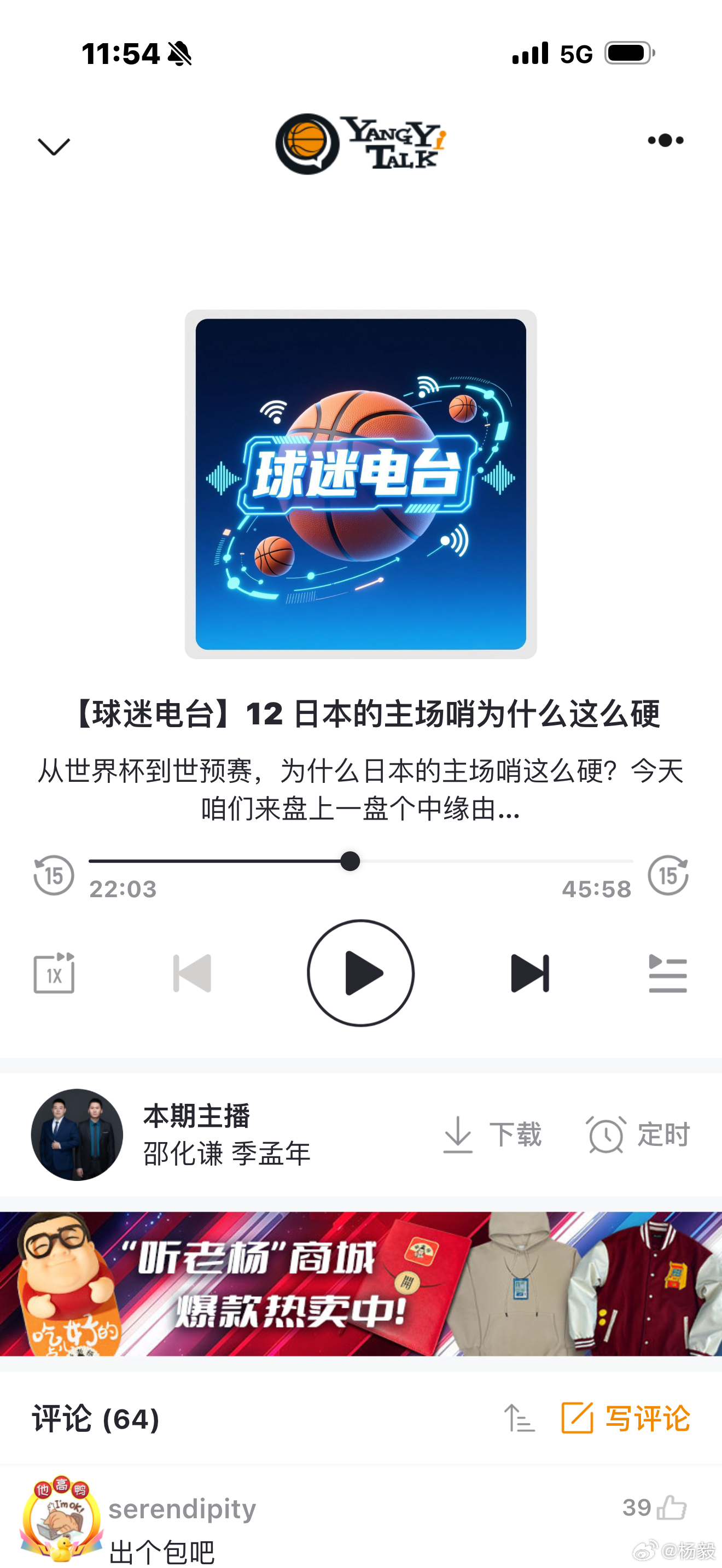The image size is (722, 1568).
Task: Collapse the player with the down chevron
Action: 54,144
